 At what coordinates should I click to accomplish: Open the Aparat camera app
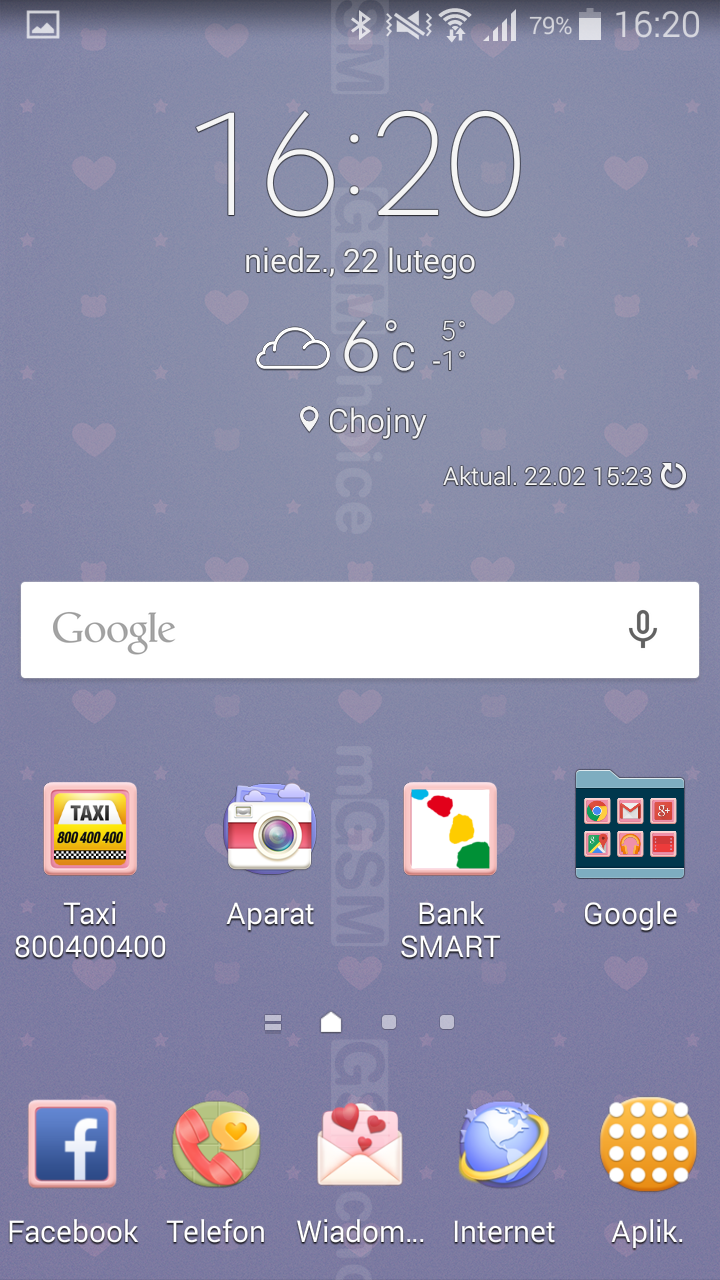[270, 829]
